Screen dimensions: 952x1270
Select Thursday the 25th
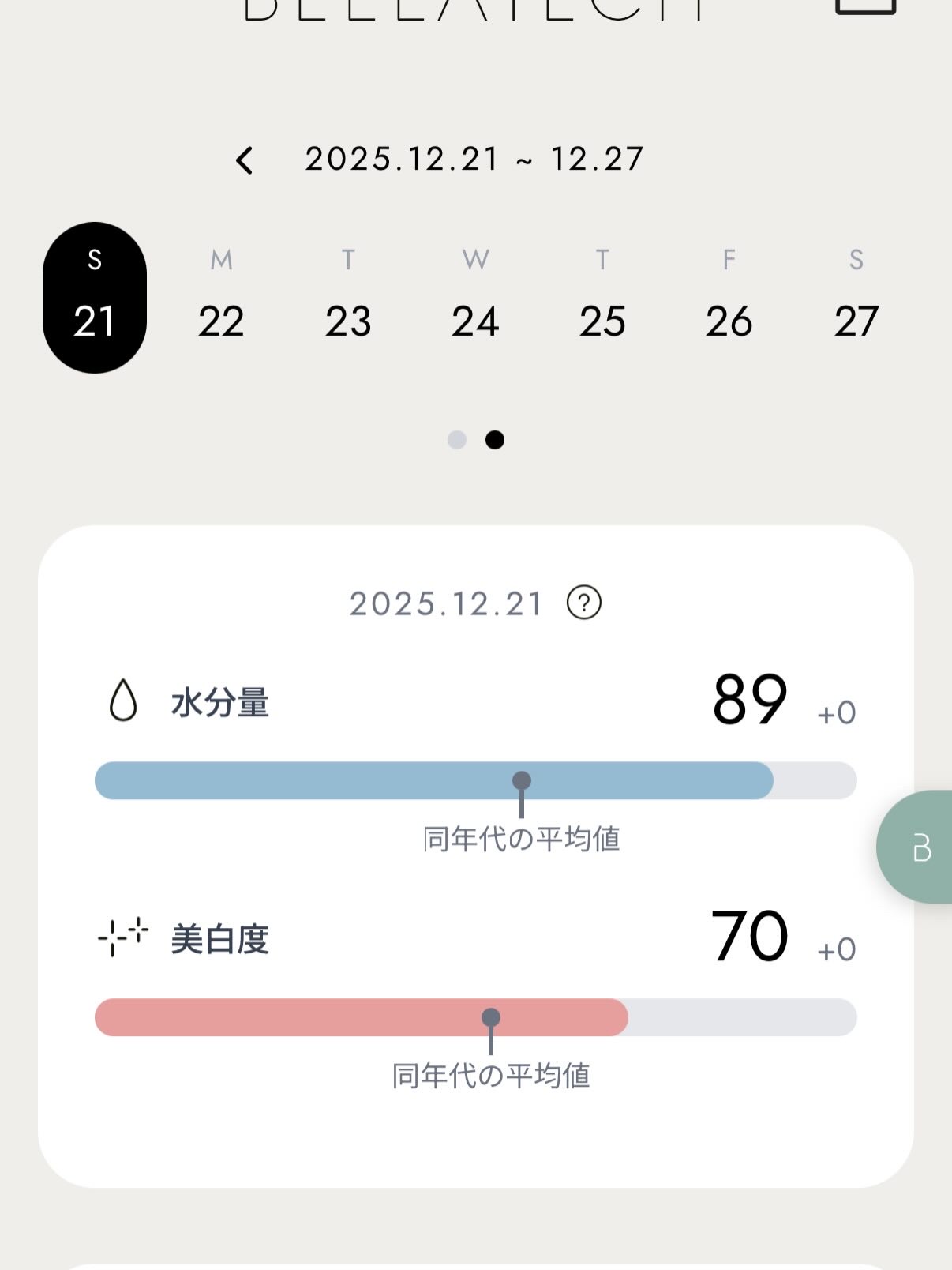click(602, 298)
